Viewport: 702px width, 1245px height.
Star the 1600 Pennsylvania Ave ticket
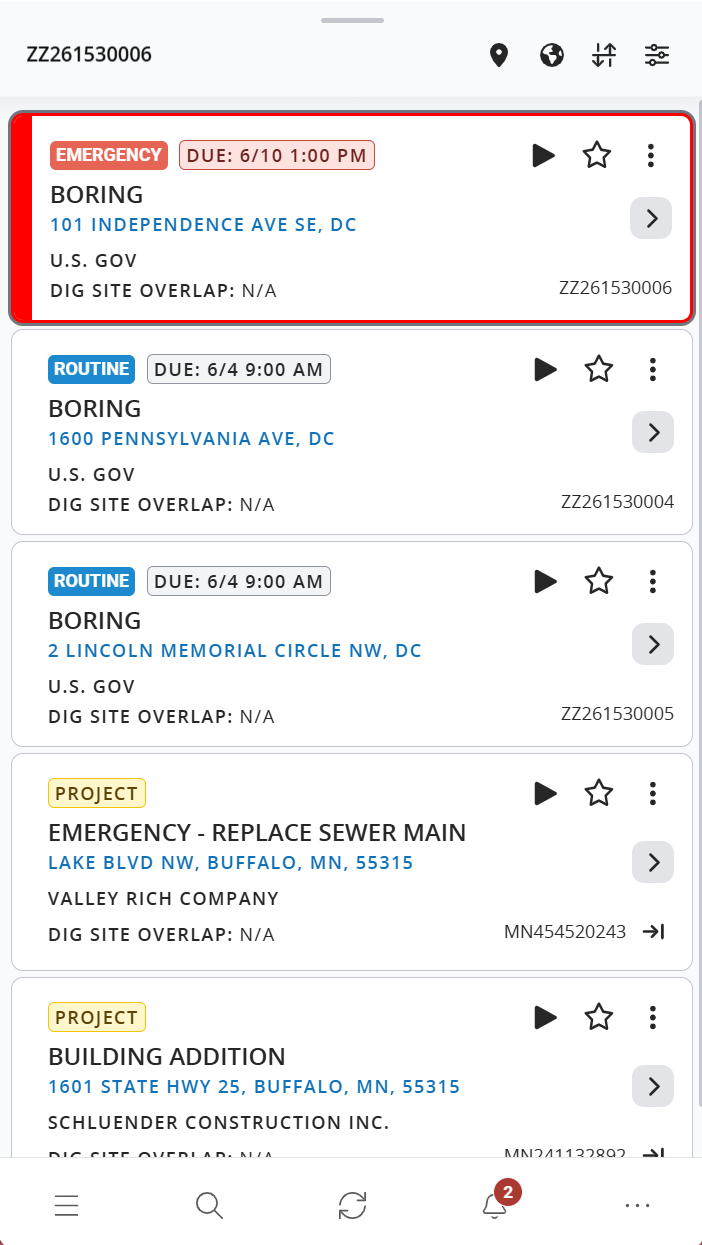(x=599, y=369)
